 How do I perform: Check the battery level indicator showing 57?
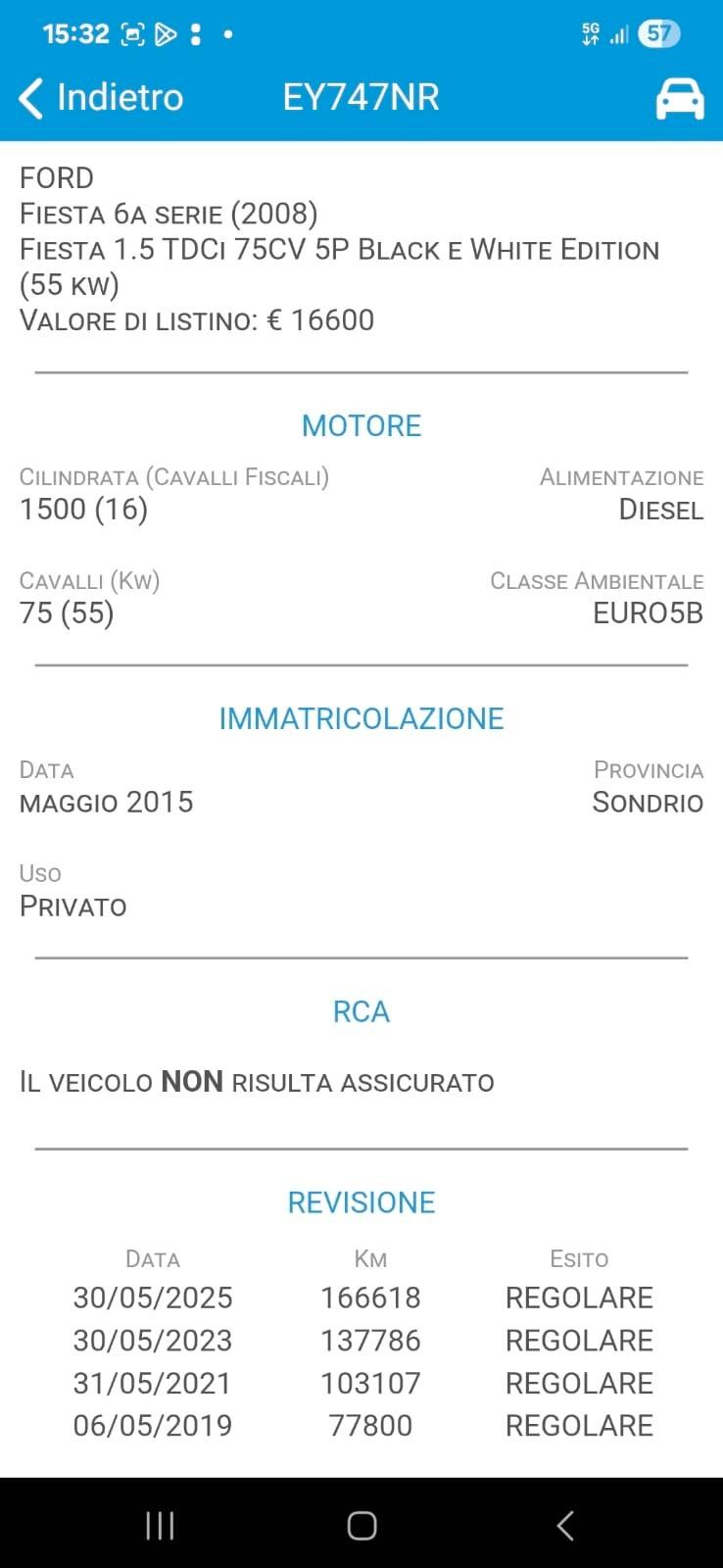click(x=658, y=33)
